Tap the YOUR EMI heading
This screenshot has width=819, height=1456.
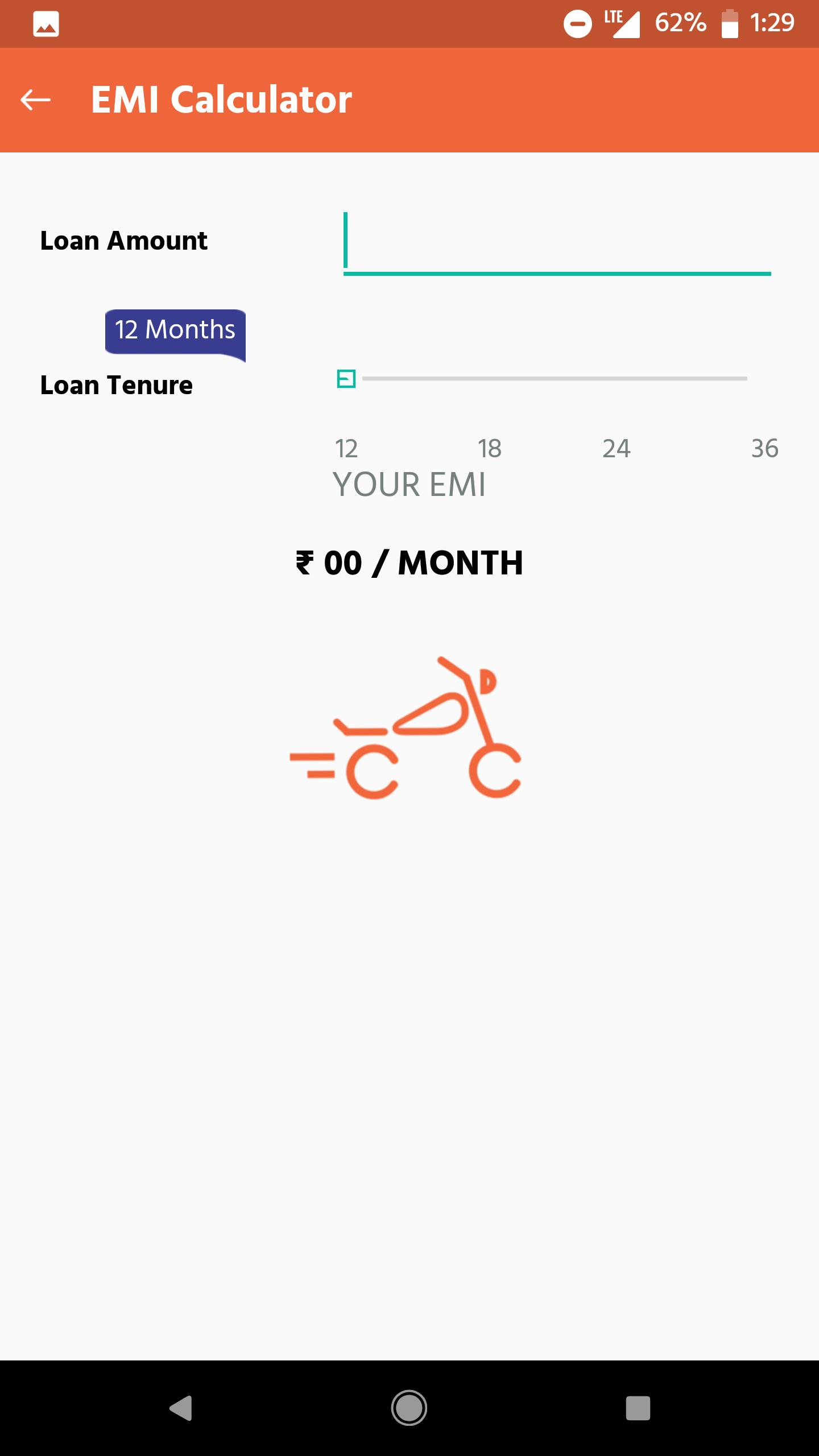(409, 485)
